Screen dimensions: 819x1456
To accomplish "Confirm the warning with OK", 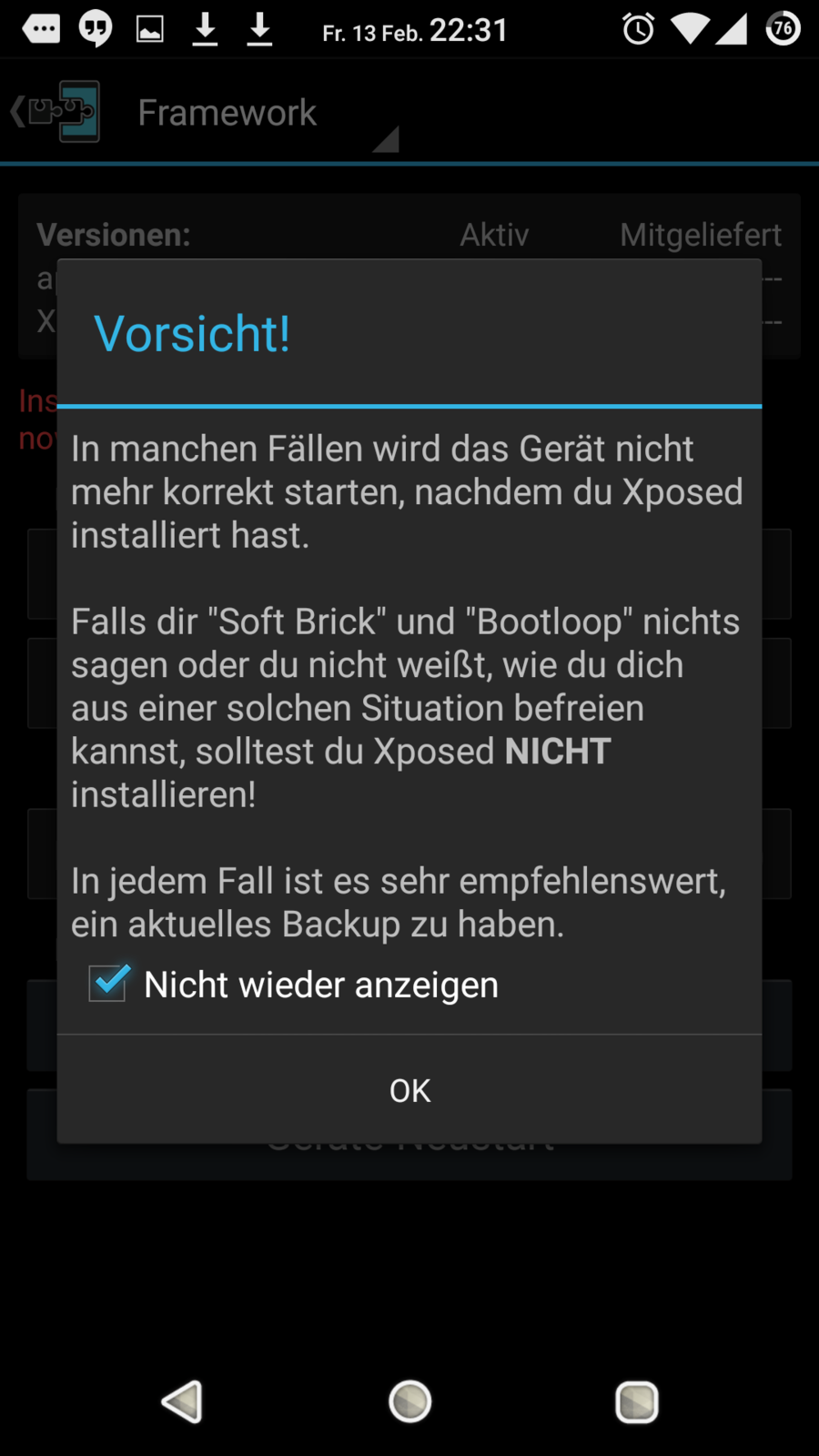I will (409, 1090).
